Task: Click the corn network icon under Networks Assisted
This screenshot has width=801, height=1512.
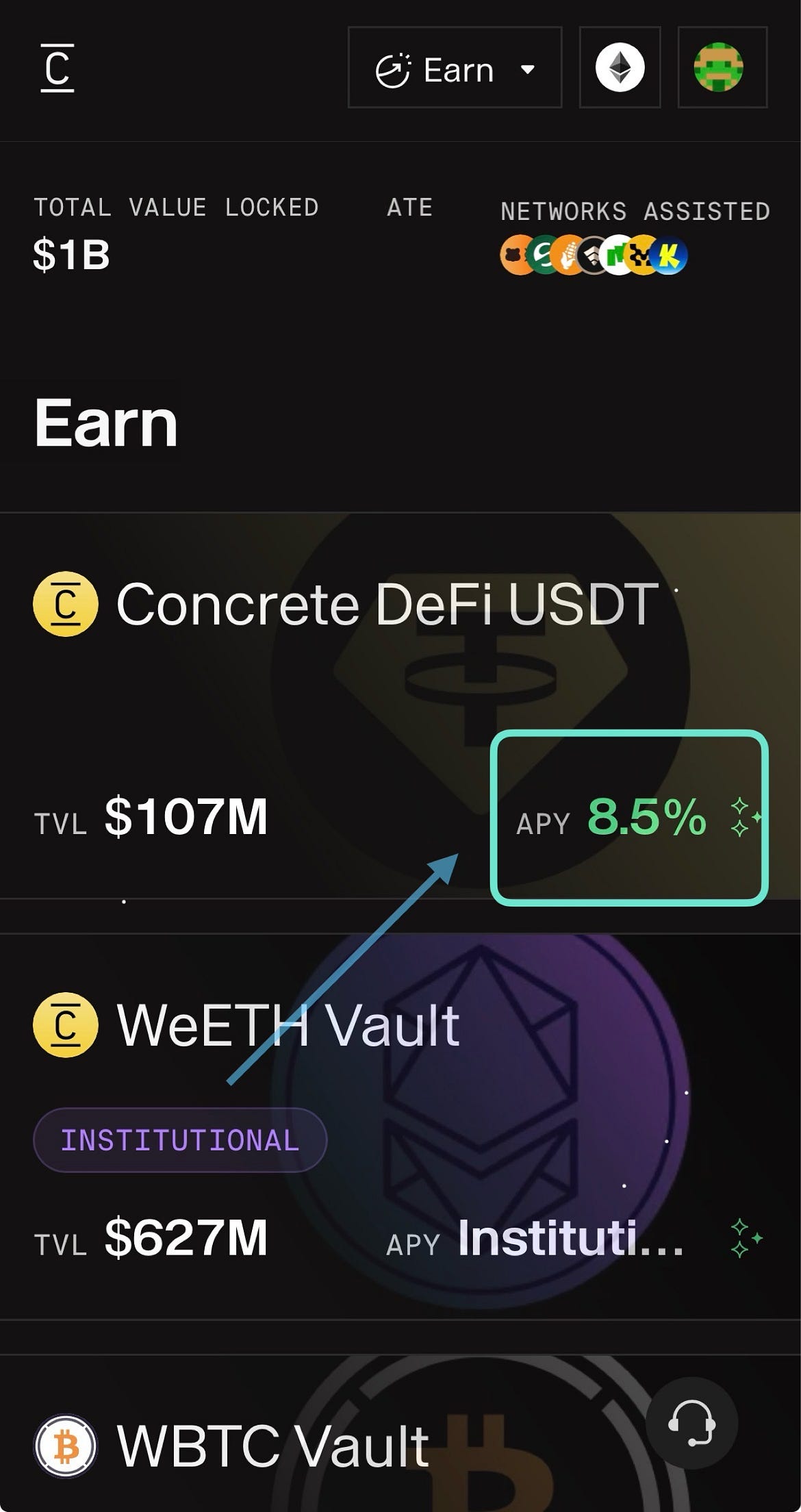Action: [567, 255]
